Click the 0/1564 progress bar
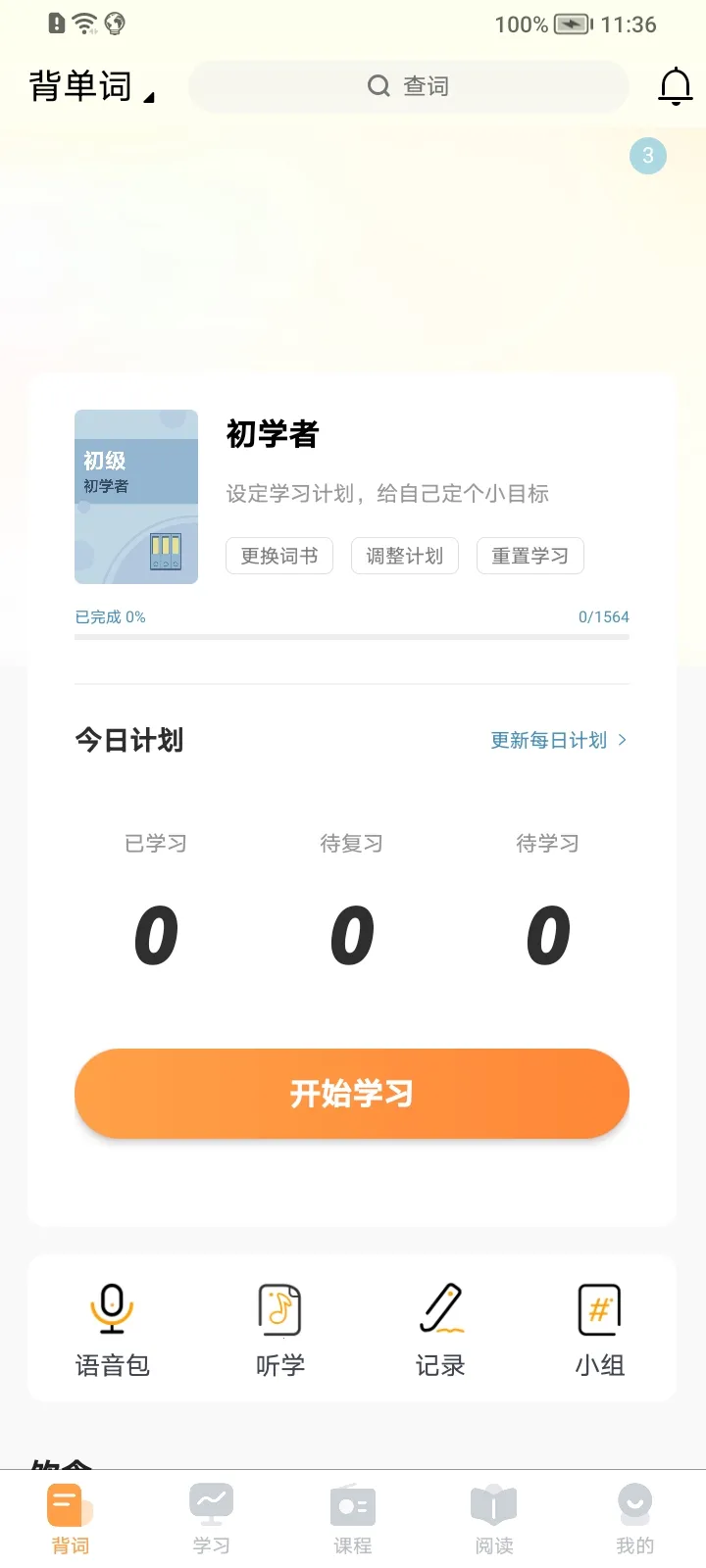The width and height of the screenshot is (706, 1568). coord(352,637)
